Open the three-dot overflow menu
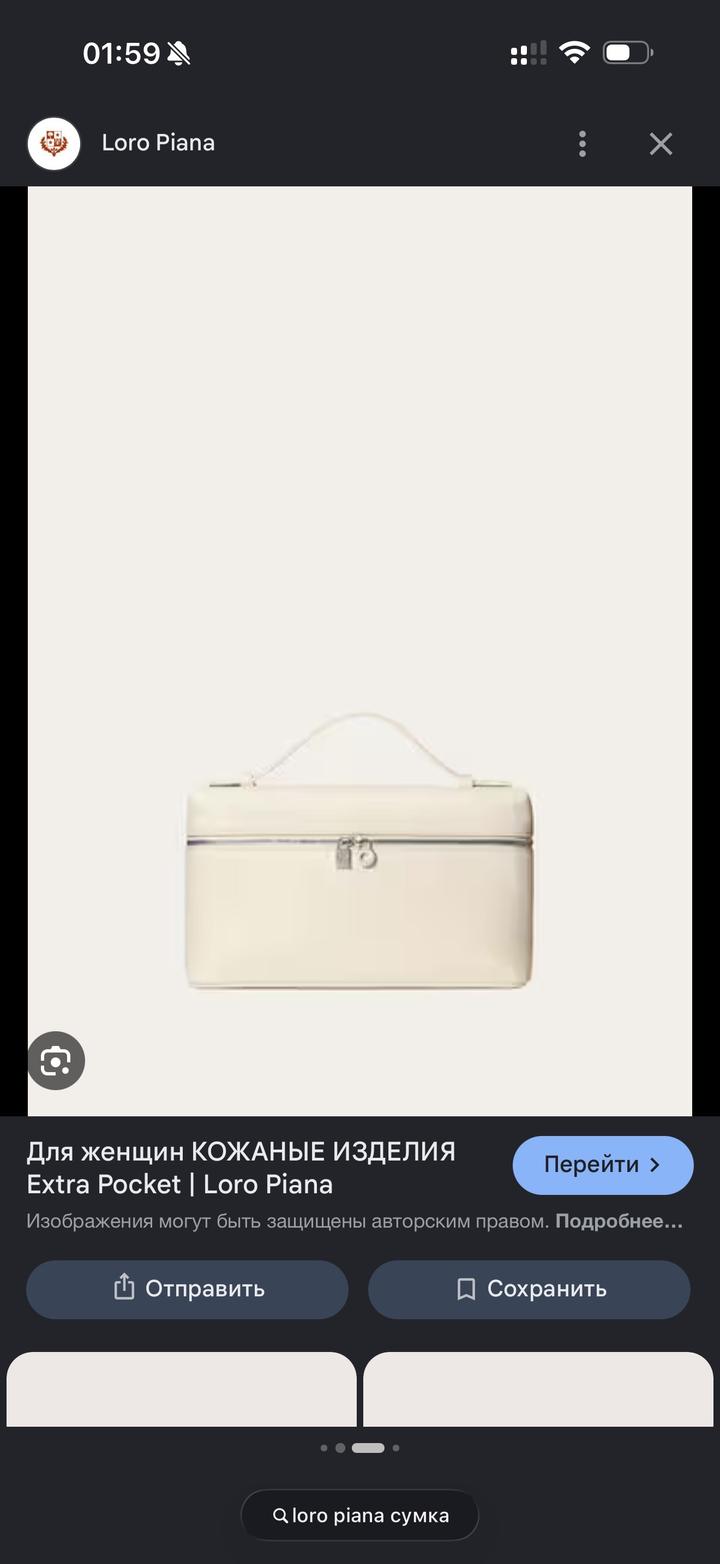The width and height of the screenshot is (720, 1564). coord(582,144)
